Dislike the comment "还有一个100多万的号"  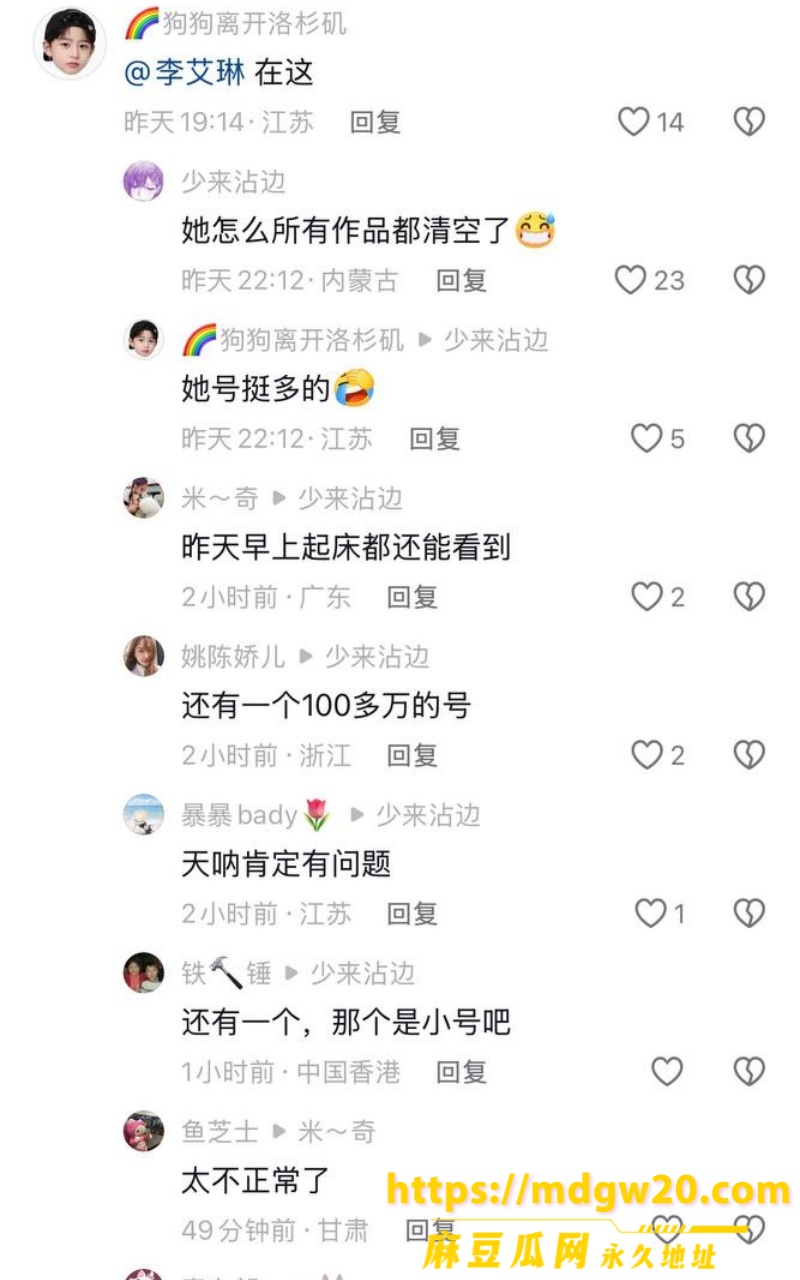(749, 755)
